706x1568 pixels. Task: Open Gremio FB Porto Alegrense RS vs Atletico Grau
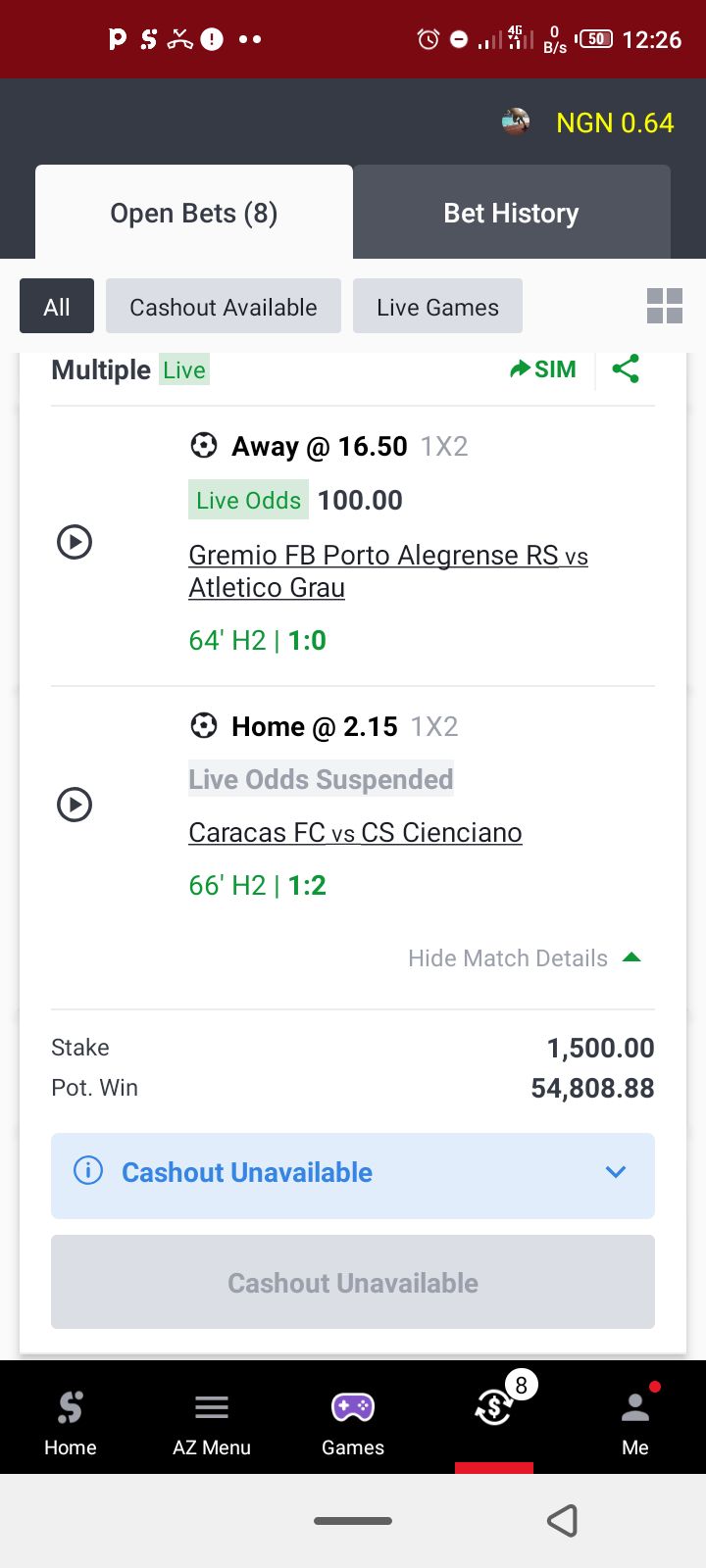[388, 571]
